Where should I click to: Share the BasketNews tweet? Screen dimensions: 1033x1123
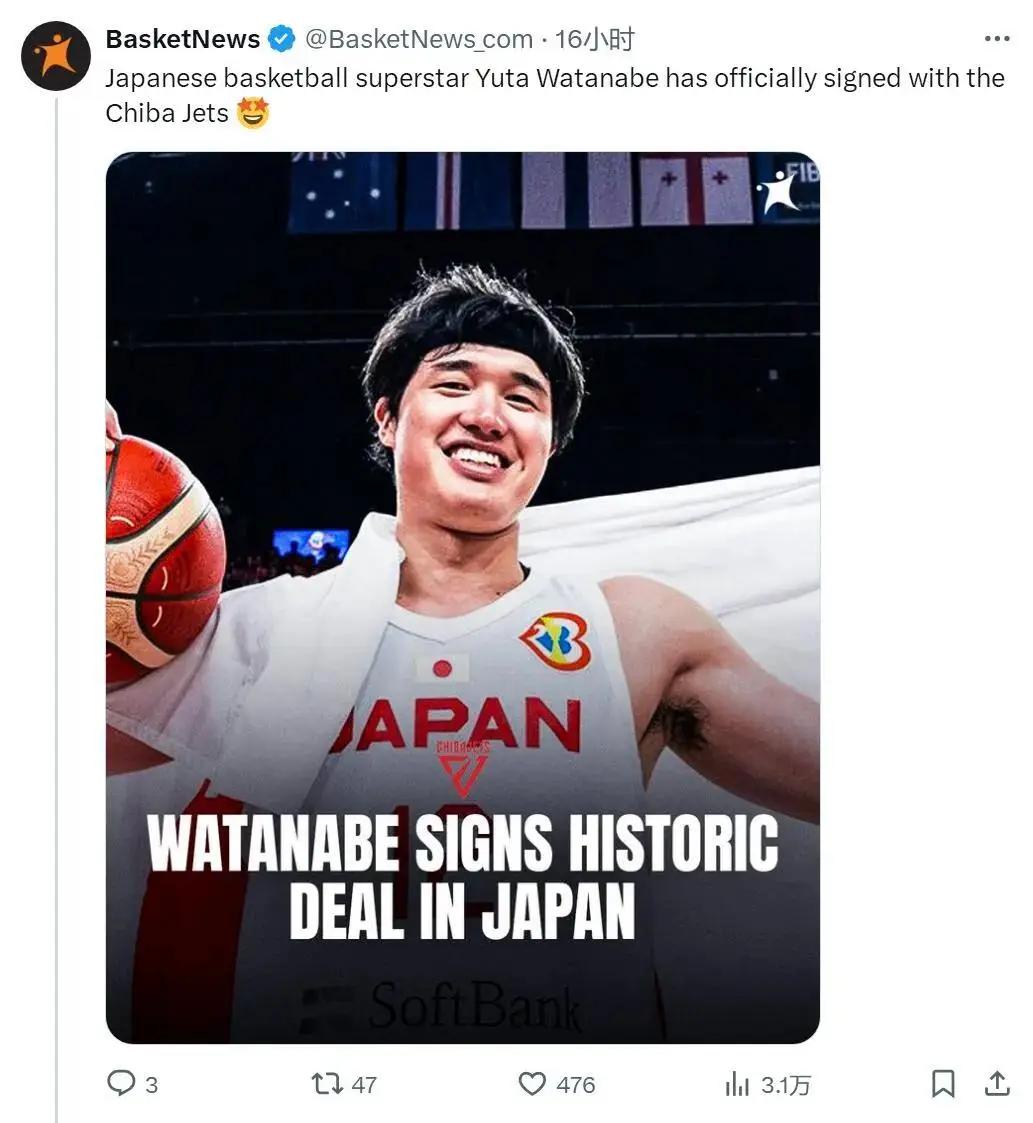pyautogui.click(x=997, y=1083)
